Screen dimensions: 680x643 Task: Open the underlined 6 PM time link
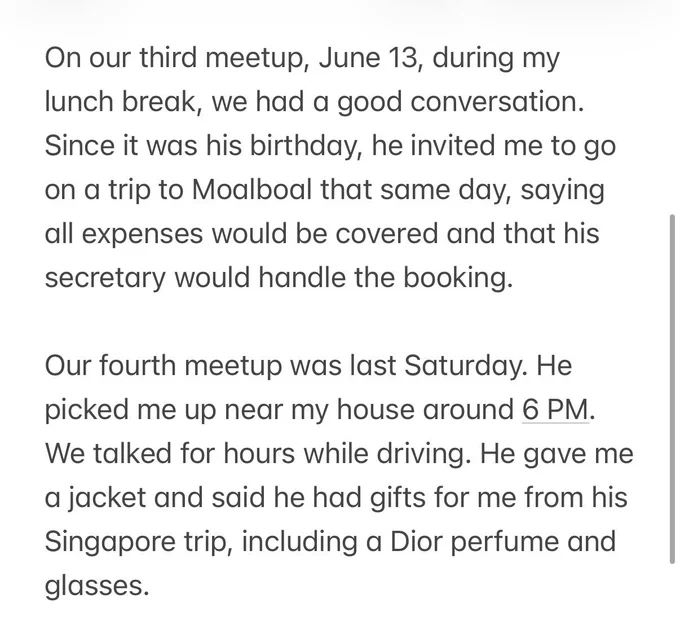coord(556,409)
